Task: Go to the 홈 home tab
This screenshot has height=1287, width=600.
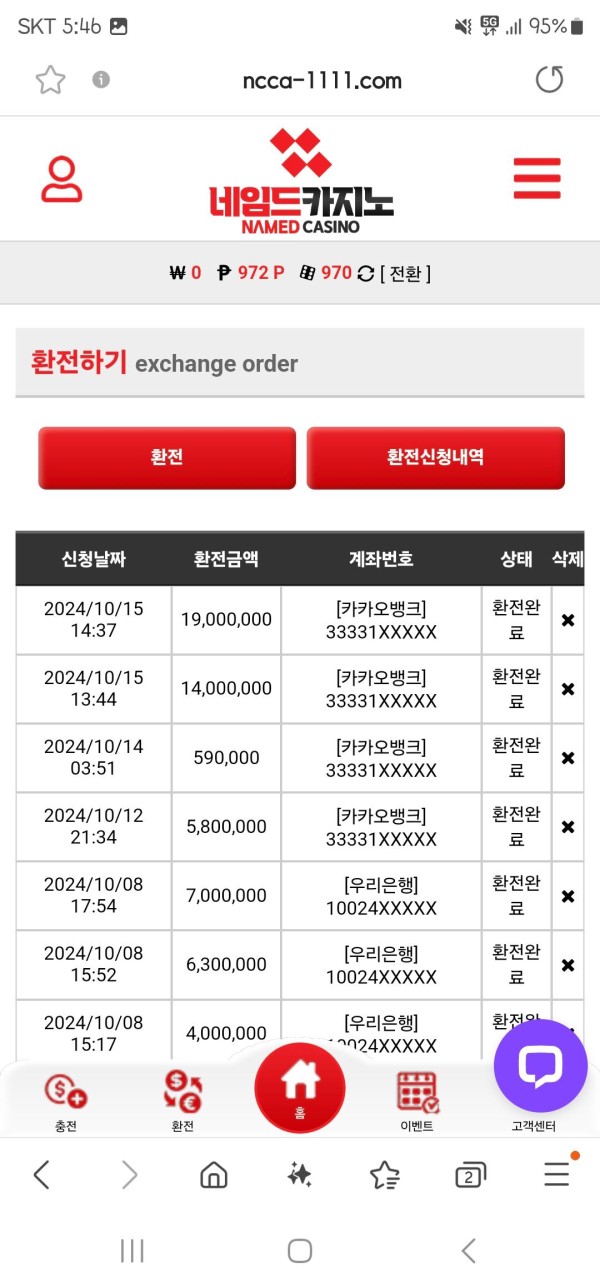Action: [299, 1088]
